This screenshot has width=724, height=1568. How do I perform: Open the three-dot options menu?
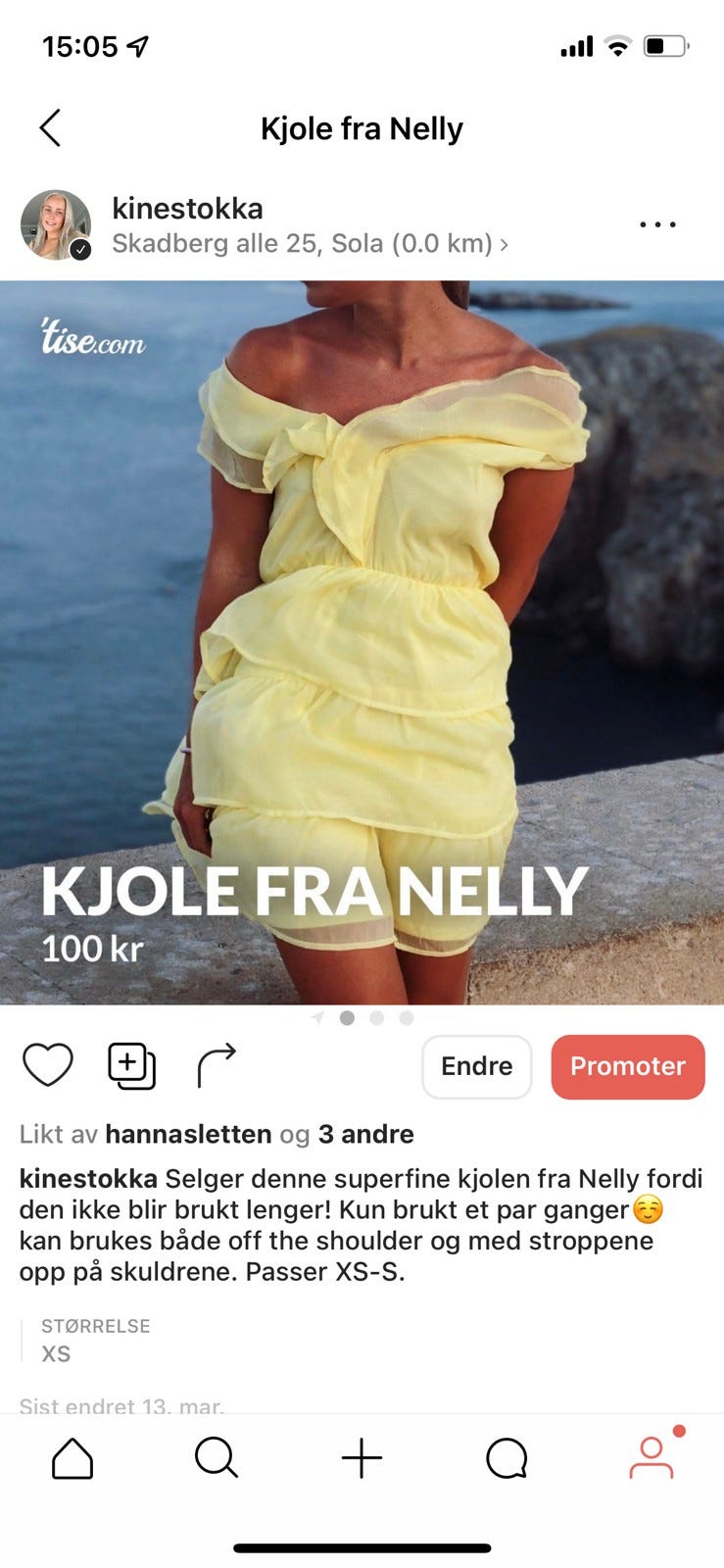(x=656, y=224)
